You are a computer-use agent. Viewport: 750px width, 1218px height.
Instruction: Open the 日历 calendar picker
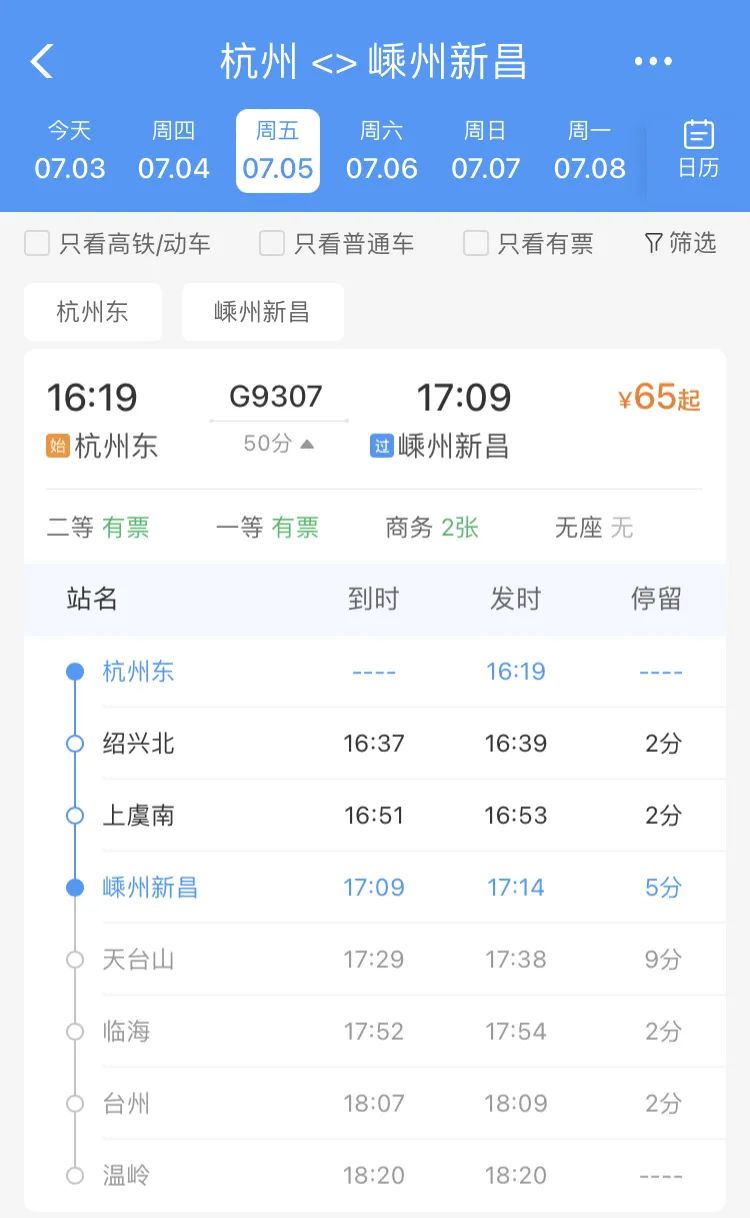pos(698,149)
